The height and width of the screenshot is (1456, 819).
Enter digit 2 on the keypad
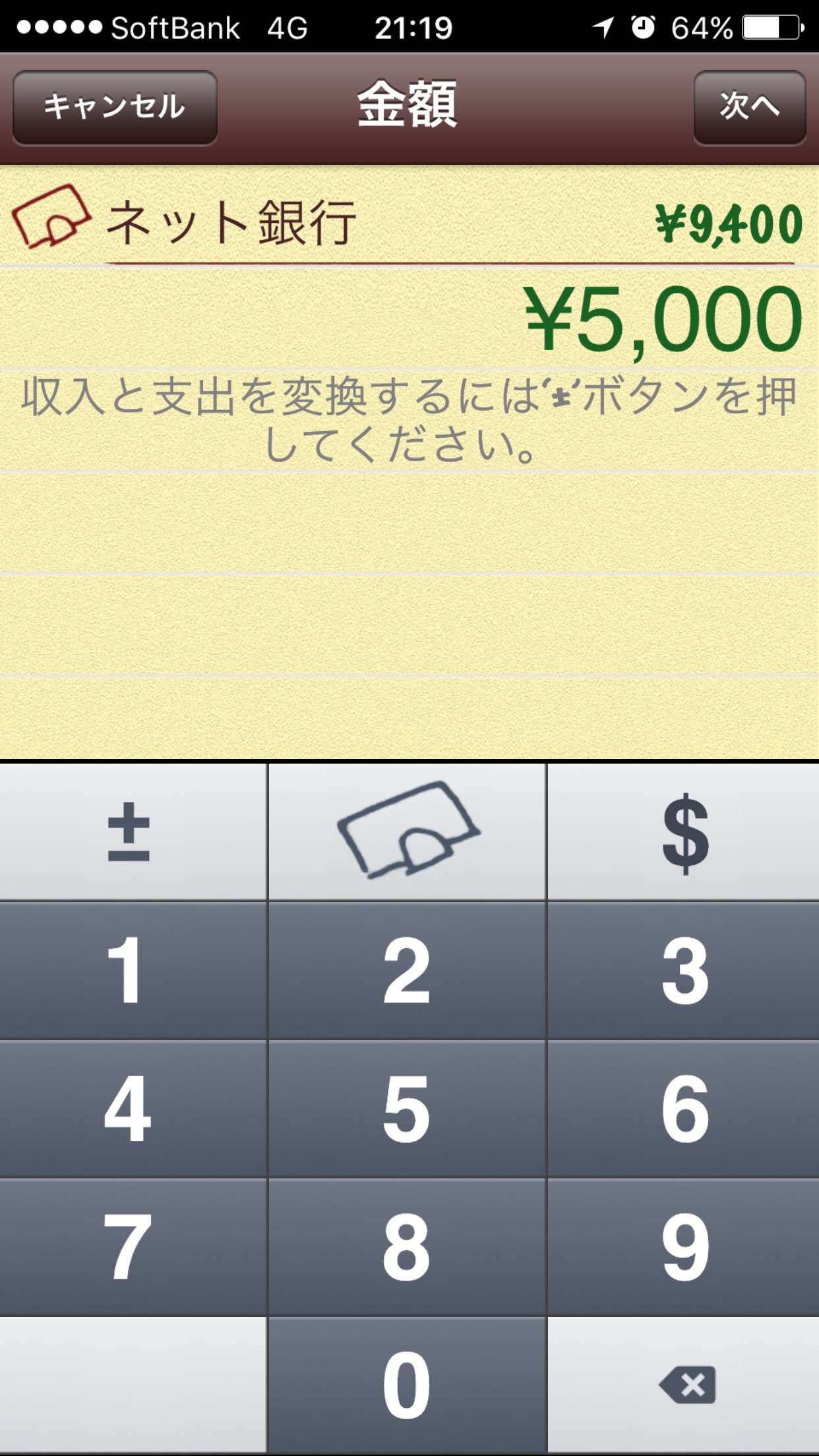click(408, 971)
